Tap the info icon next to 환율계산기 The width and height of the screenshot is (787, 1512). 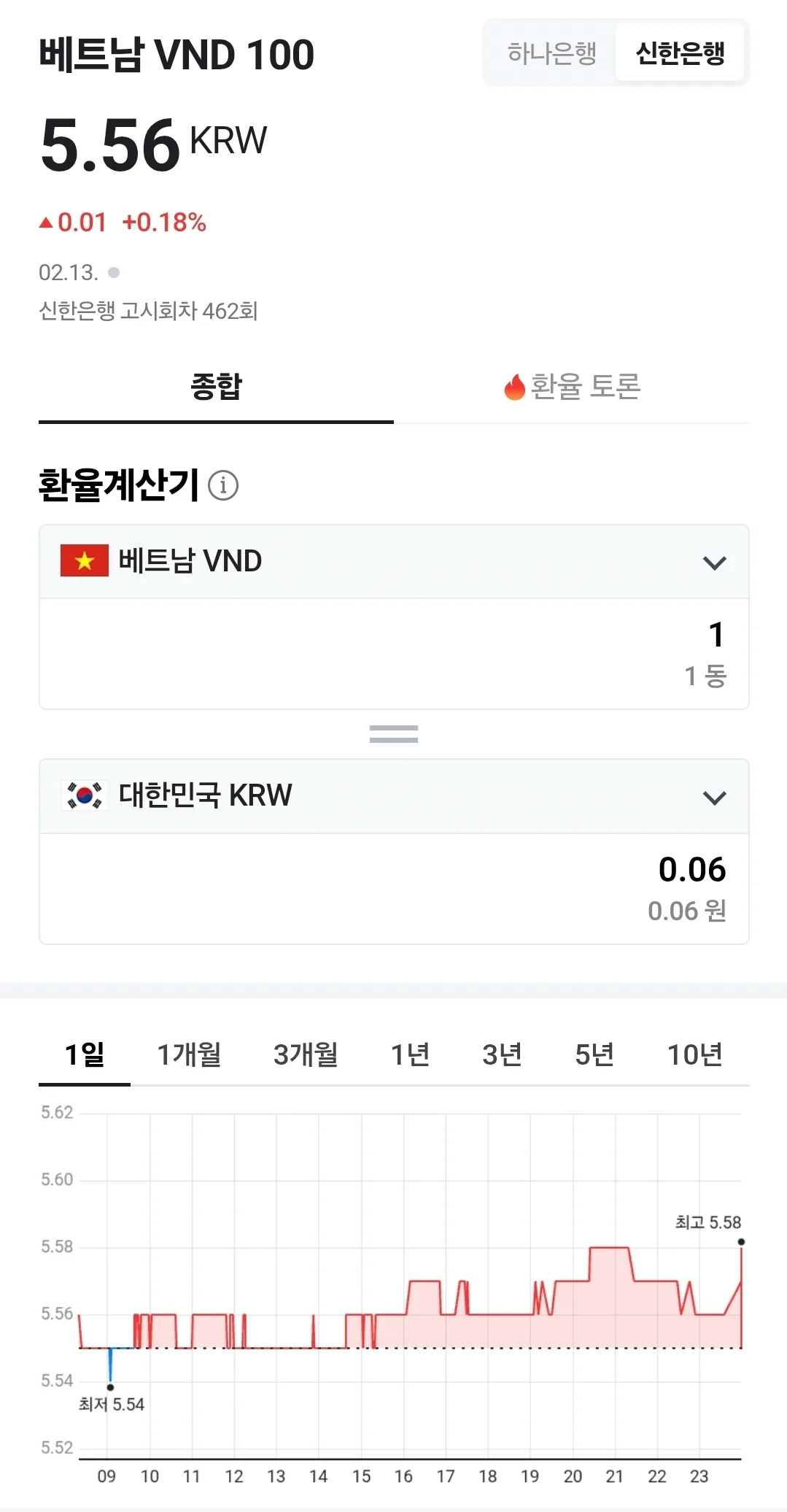click(223, 485)
